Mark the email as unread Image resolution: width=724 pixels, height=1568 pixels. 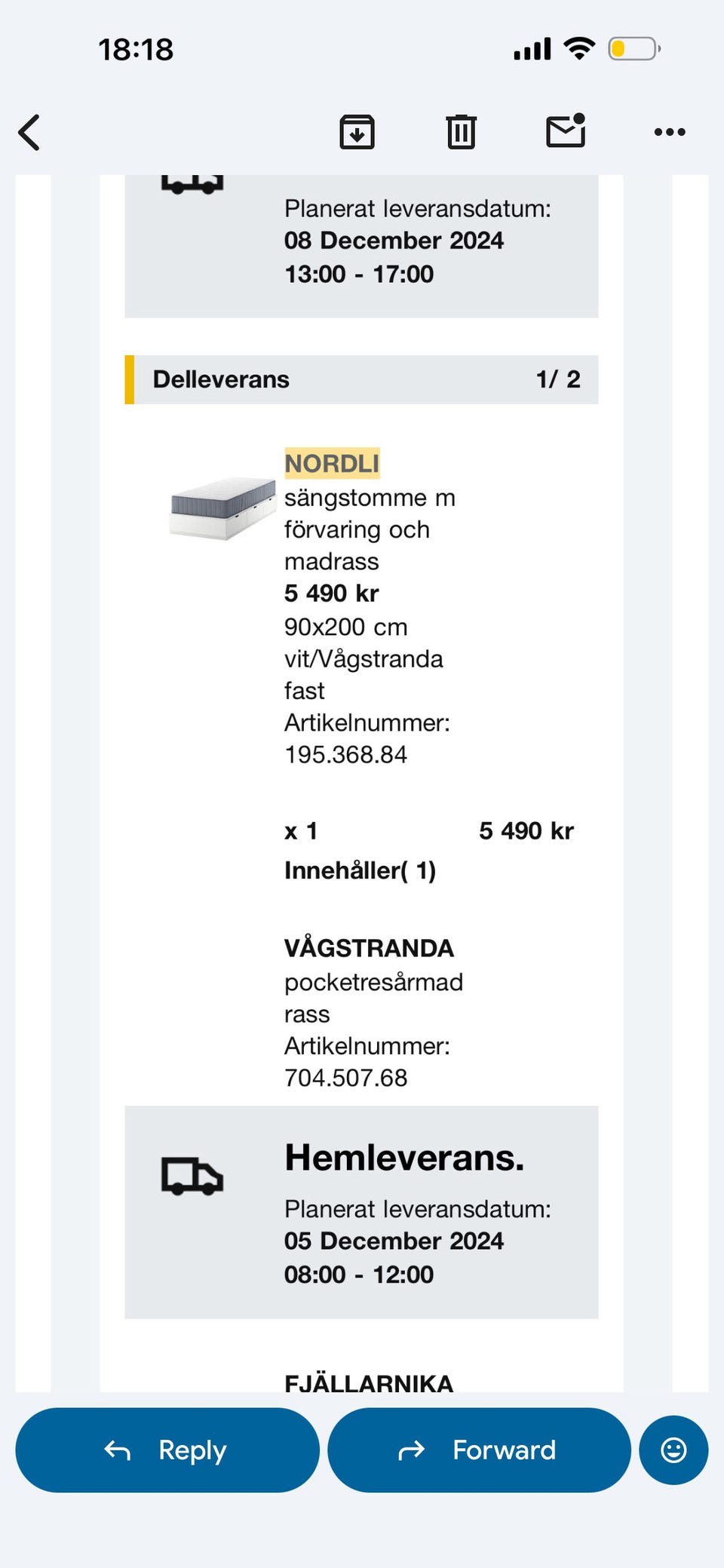point(566,130)
